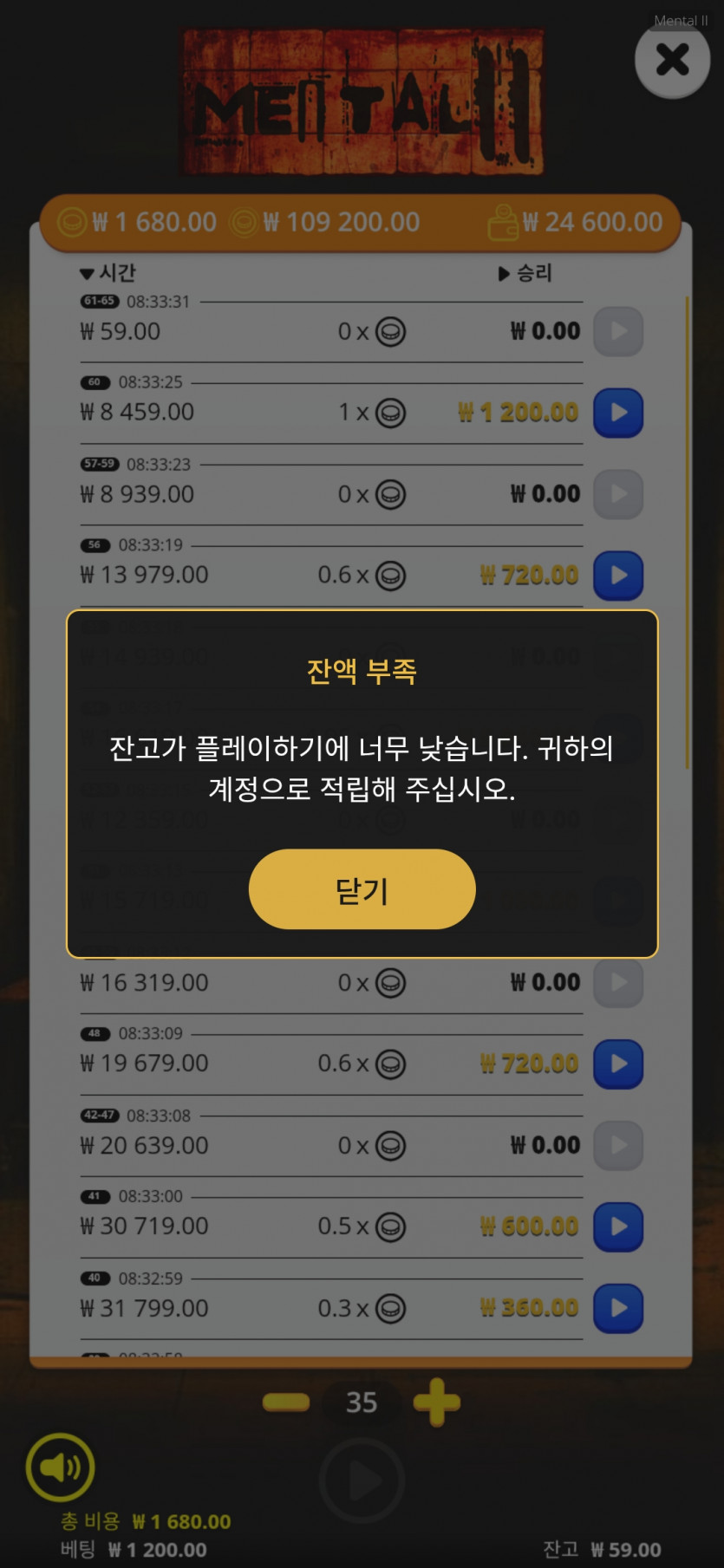Viewport: 724px width, 1568px height.
Task: Spin using the main play button
Action: [362, 1481]
